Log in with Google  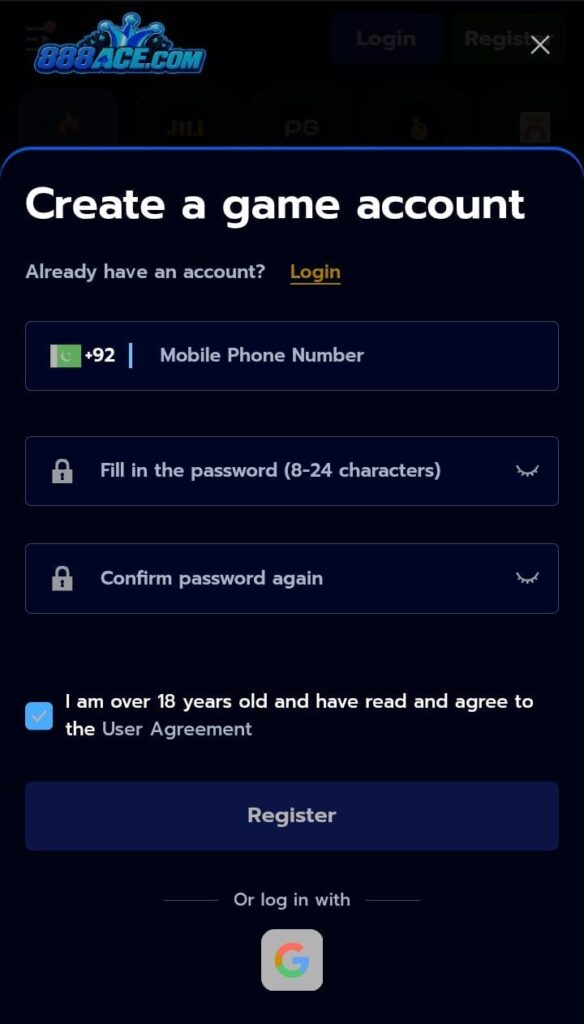click(292, 960)
